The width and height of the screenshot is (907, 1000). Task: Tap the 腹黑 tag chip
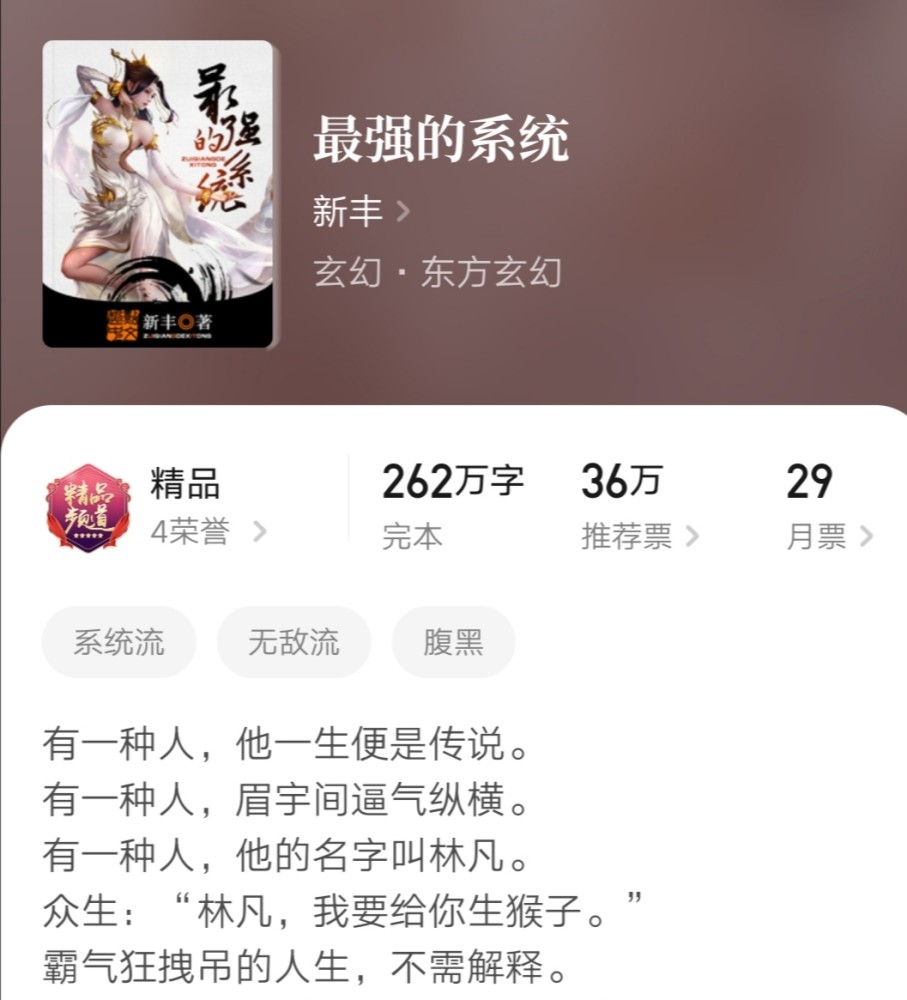pos(453,642)
